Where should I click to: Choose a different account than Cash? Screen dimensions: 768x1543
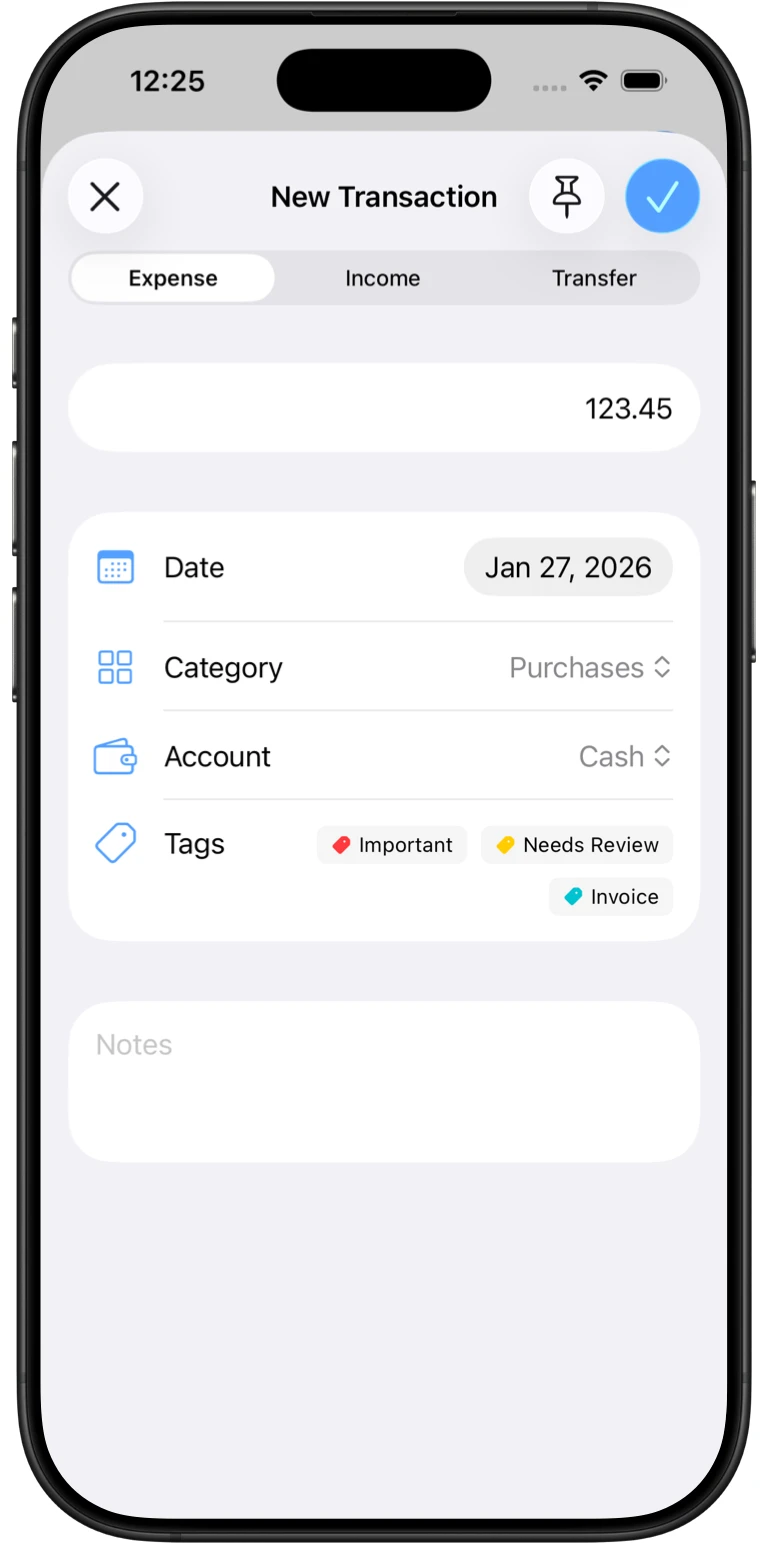[x=625, y=757]
